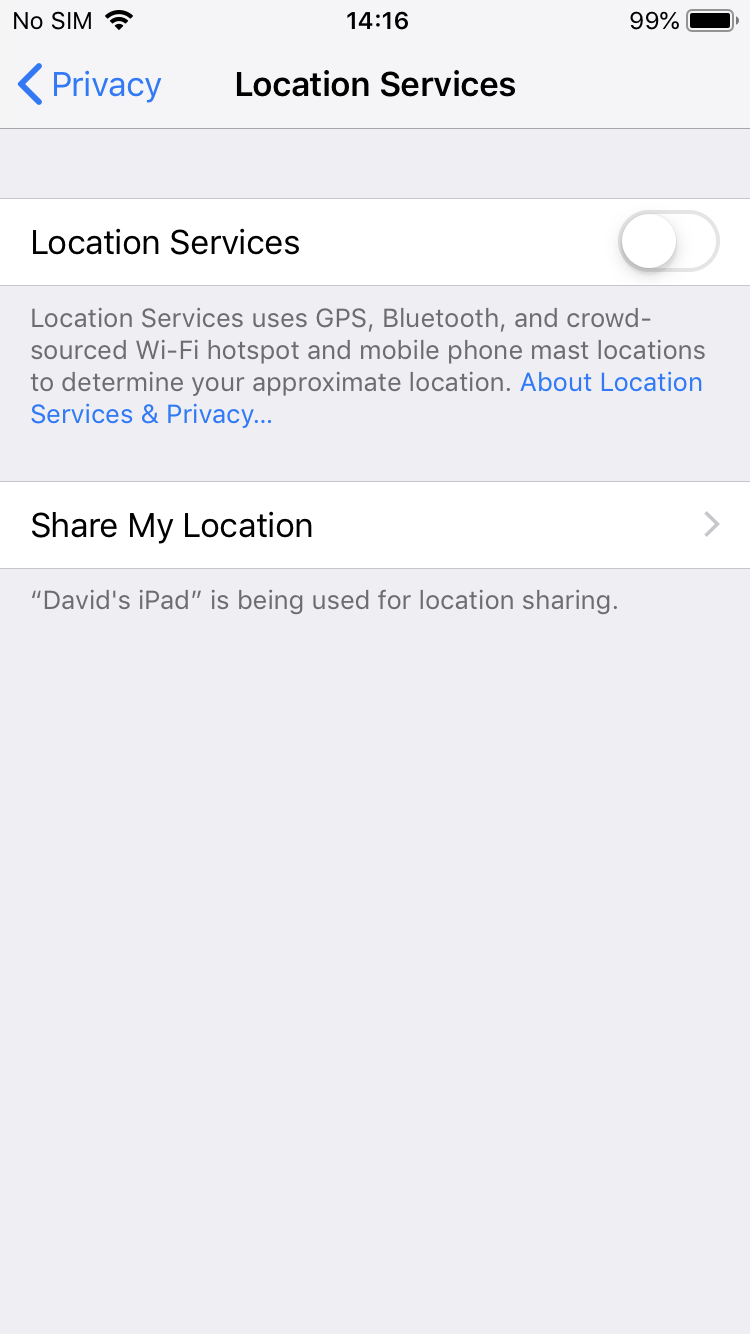Tap the Location Services title
This screenshot has width=750, height=1334.
[x=375, y=84]
